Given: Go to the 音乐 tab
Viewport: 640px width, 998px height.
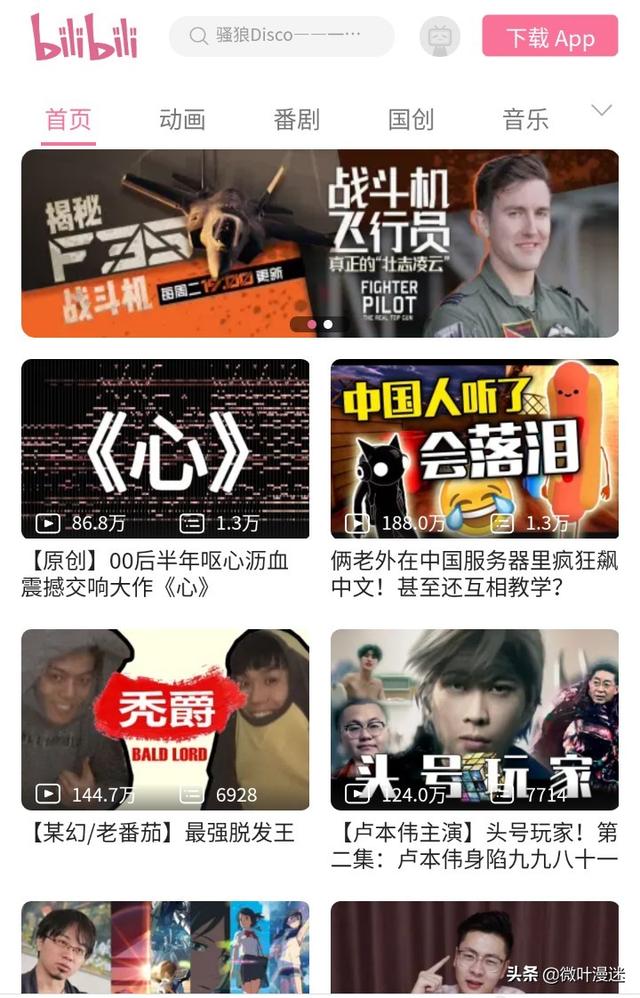Looking at the screenshot, I should coord(525,120).
